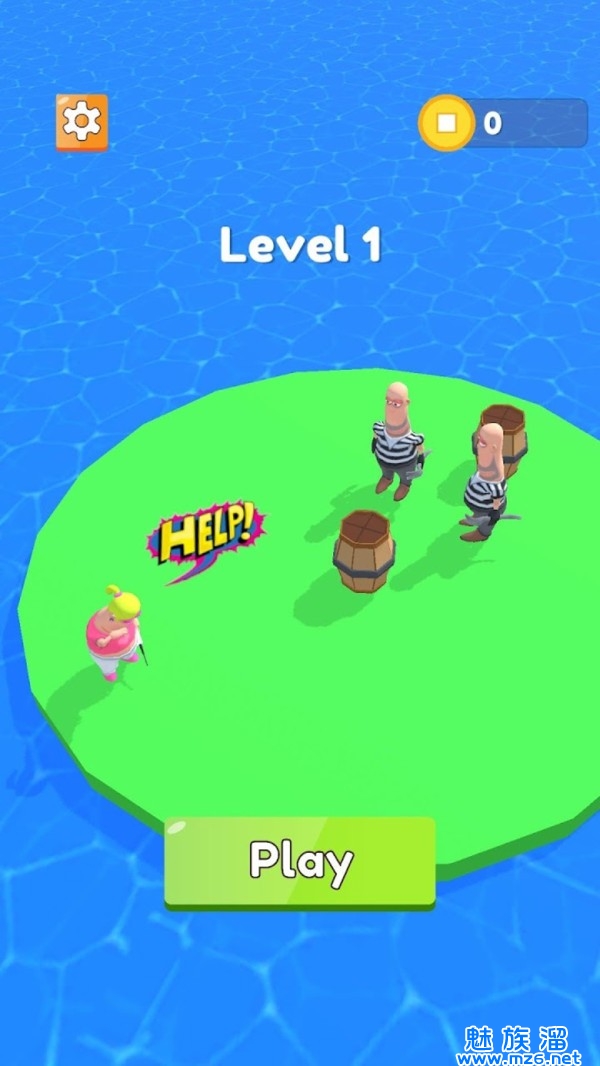Start Level 1 with the Play button
The width and height of the screenshot is (600, 1066).
click(x=300, y=861)
